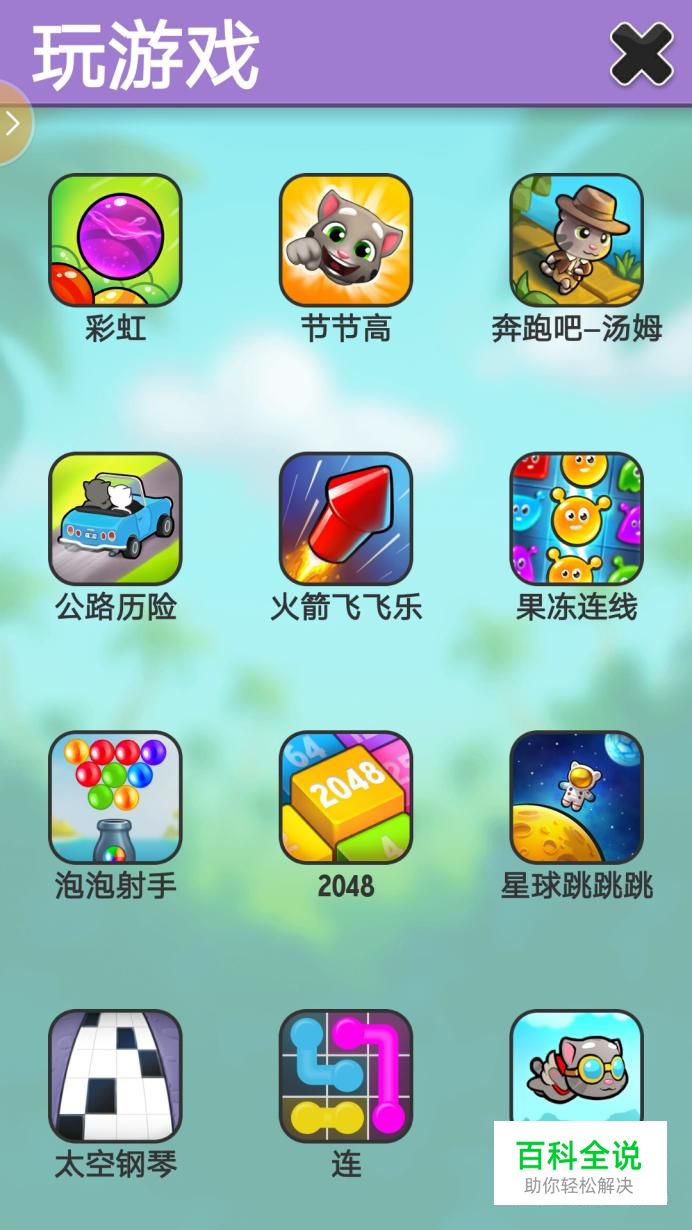The width and height of the screenshot is (692, 1230).
Task: Play the 火箭飞飞乐 rocket game
Action: [x=346, y=519]
